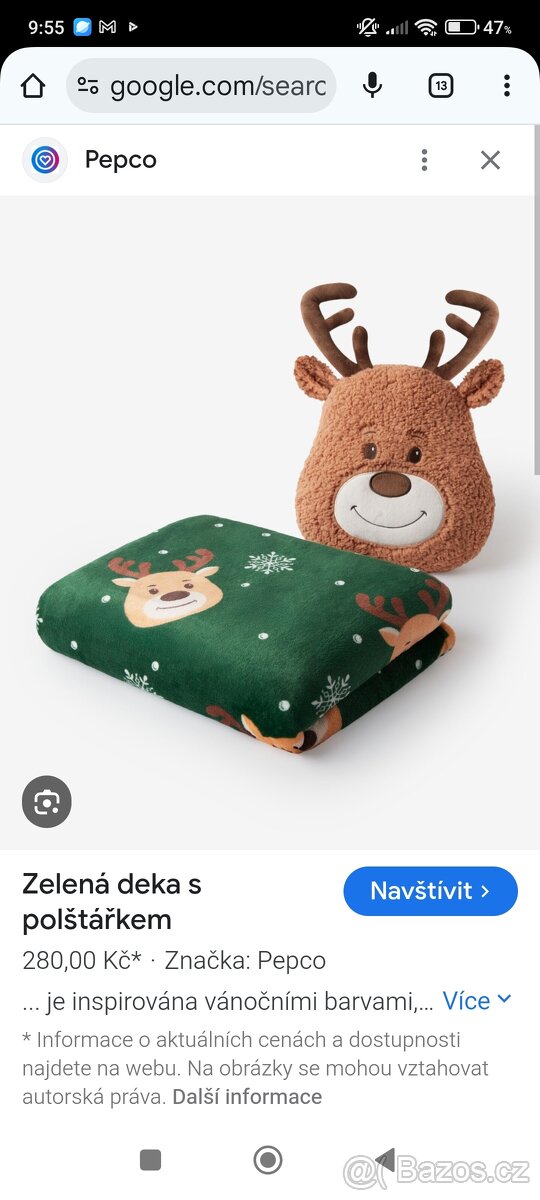The image size is (540, 1200).
Task: Close the Pepco image preview
Action: pos(490,160)
